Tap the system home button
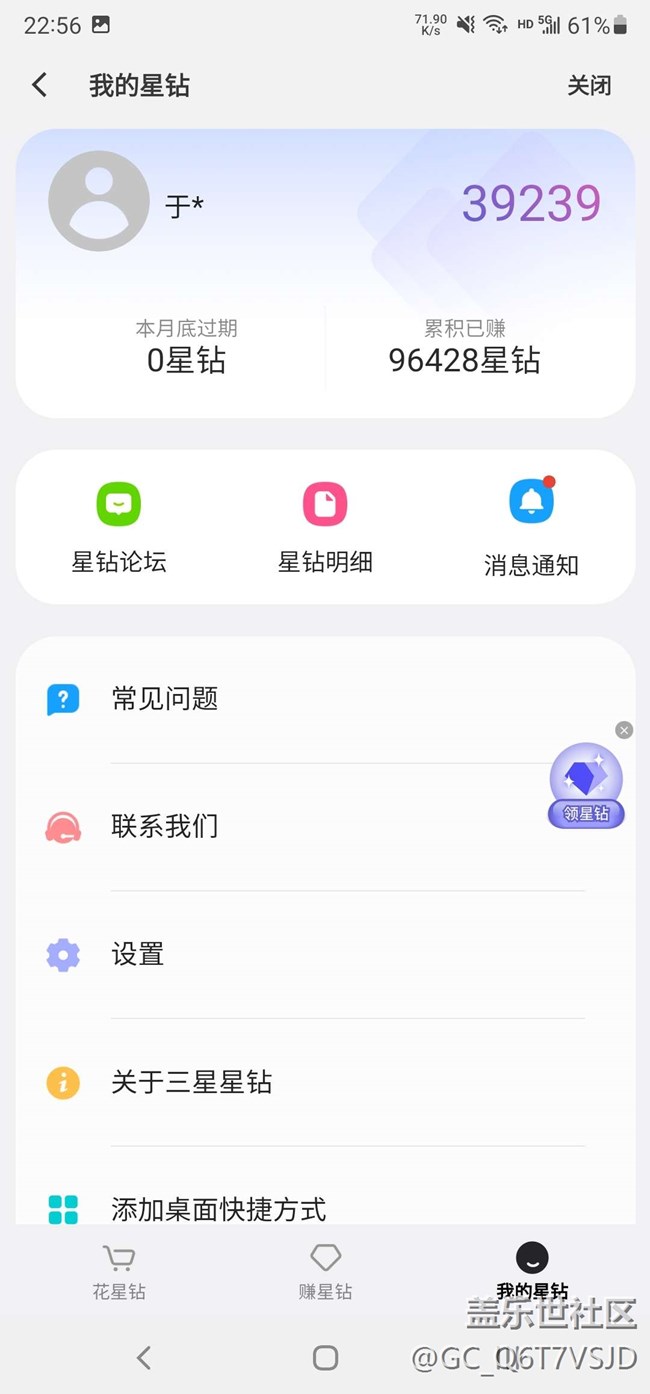 [325, 1357]
